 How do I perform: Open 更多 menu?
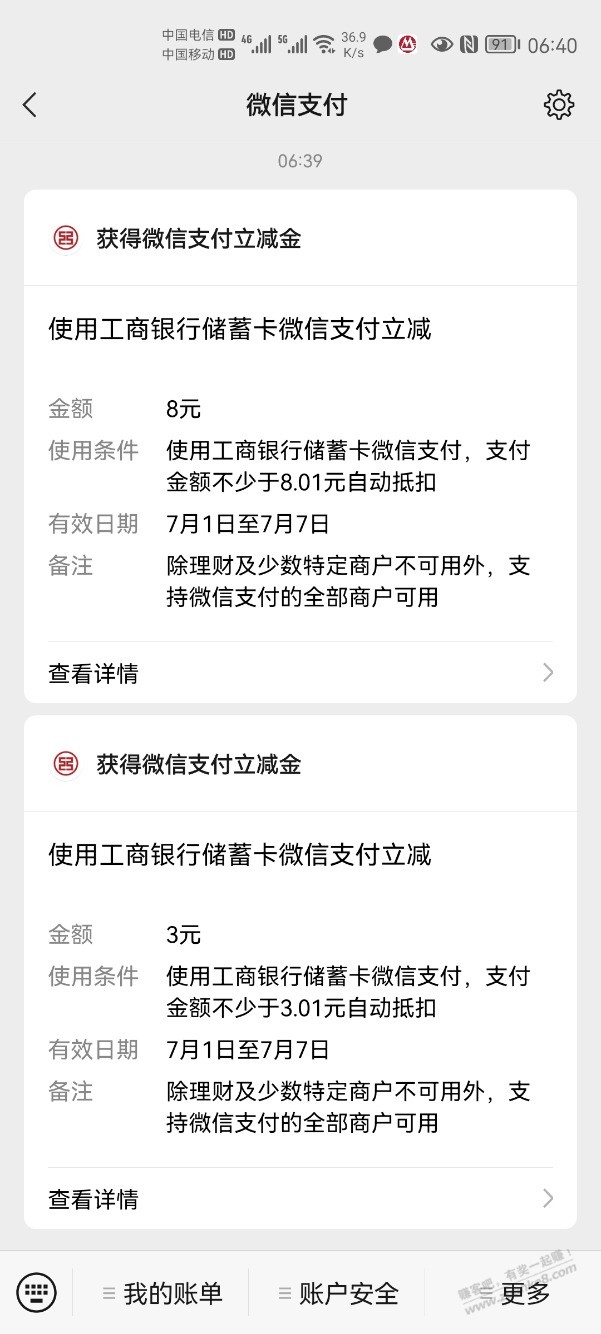click(x=513, y=1293)
